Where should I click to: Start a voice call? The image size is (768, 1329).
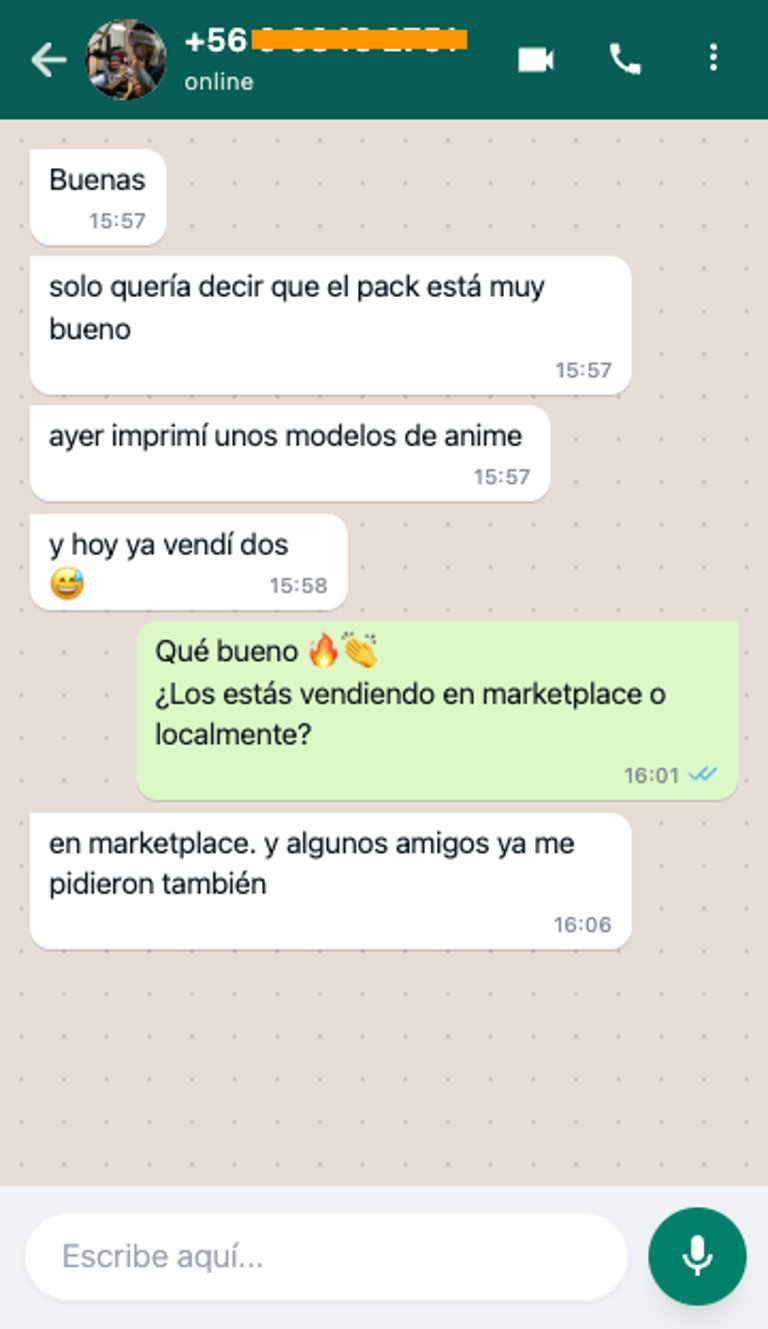(625, 60)
